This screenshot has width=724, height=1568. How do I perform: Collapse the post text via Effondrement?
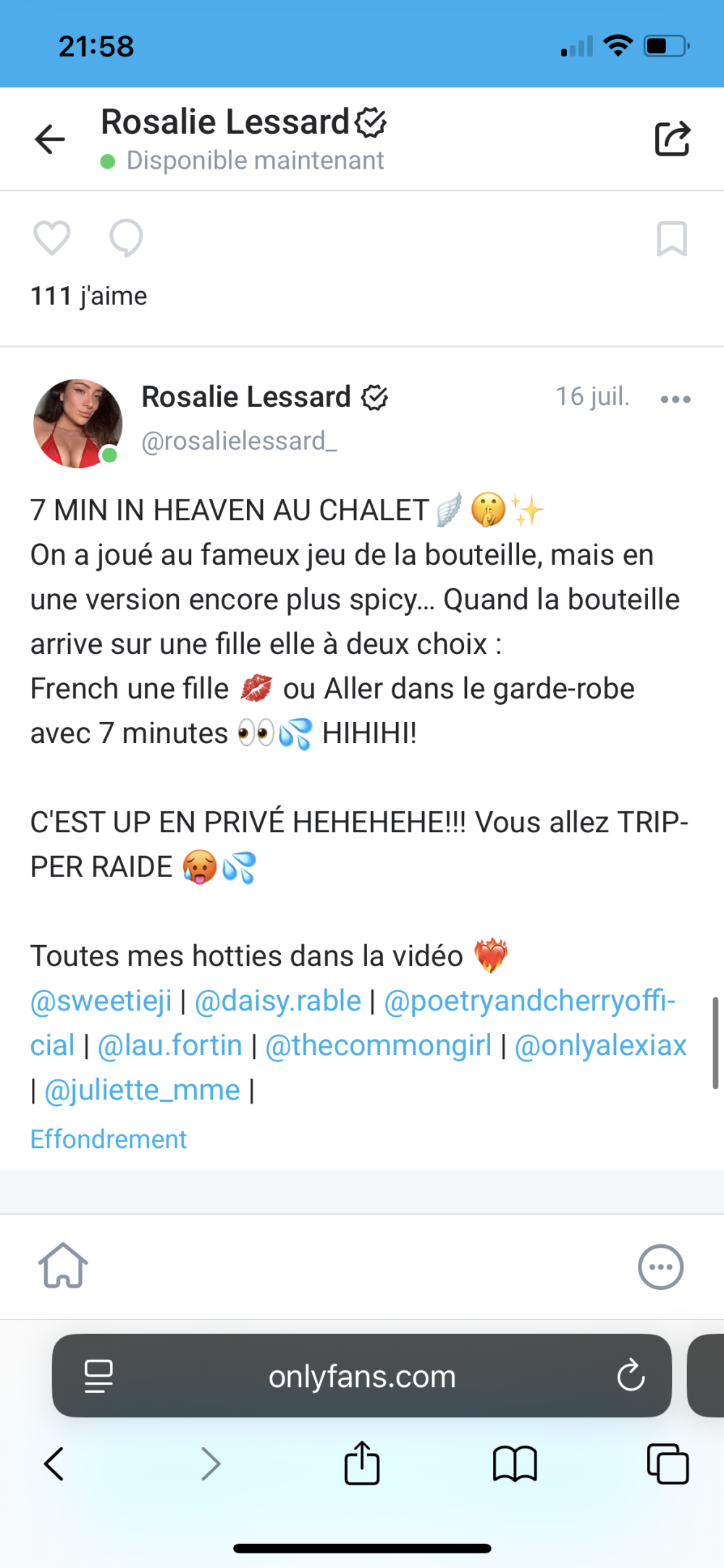tap(109, 1139)
